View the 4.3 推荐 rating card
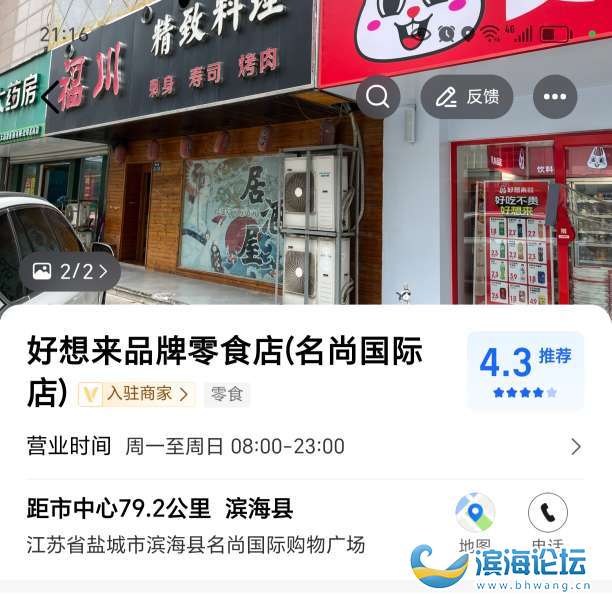Viewport: 612px width, 610px height. (525, 370)
